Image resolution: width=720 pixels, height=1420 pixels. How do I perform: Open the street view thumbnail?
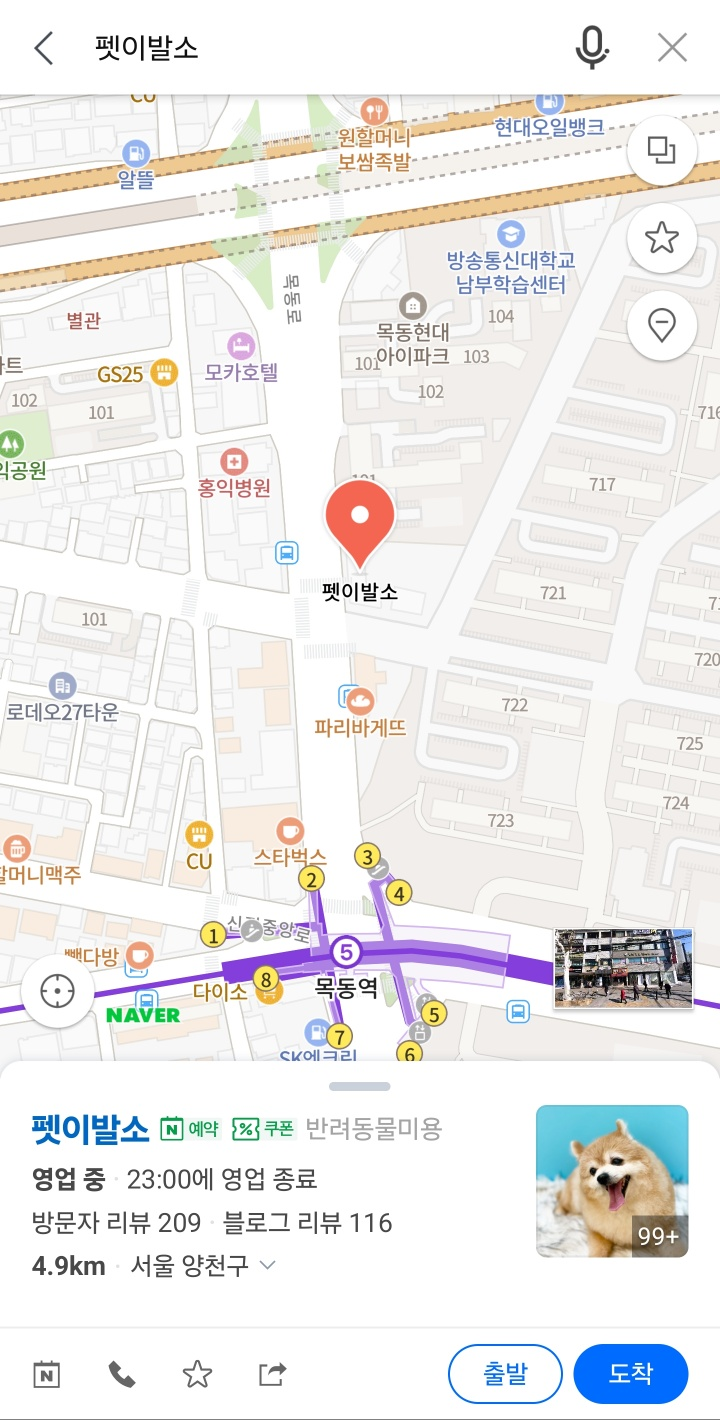623,968
